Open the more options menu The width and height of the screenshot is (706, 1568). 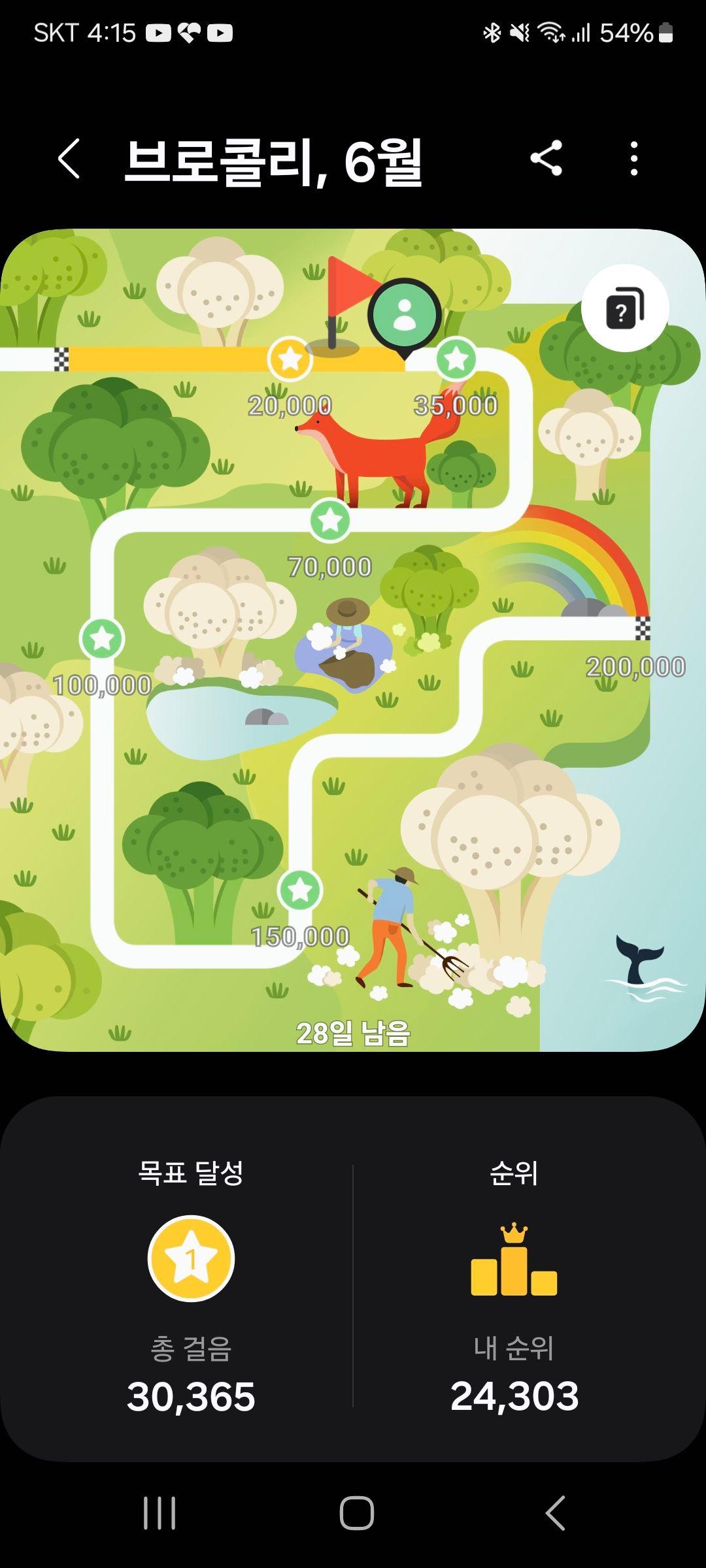[x=633, y=158]
